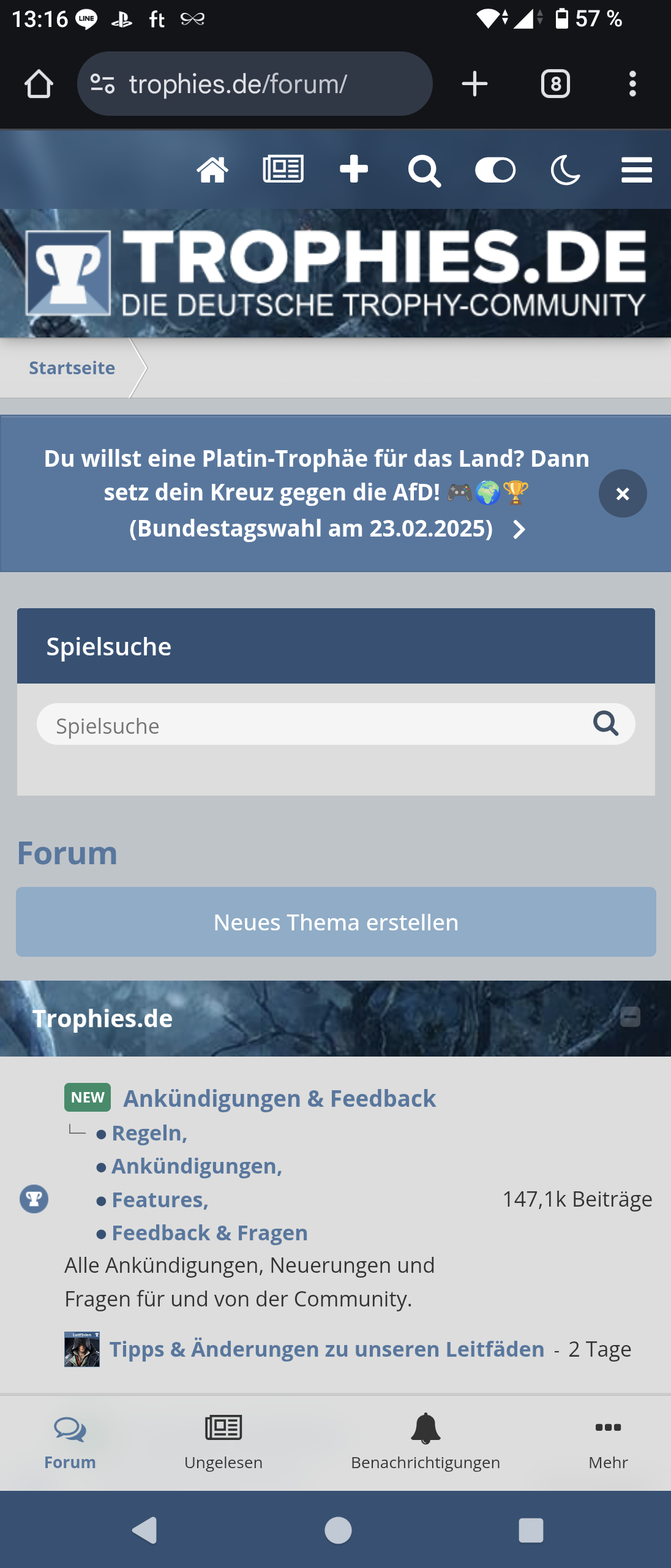Enable dark mode with moon icon
Image resolution: width=671 pixels, height=1568 pixels.
point(566,170)
